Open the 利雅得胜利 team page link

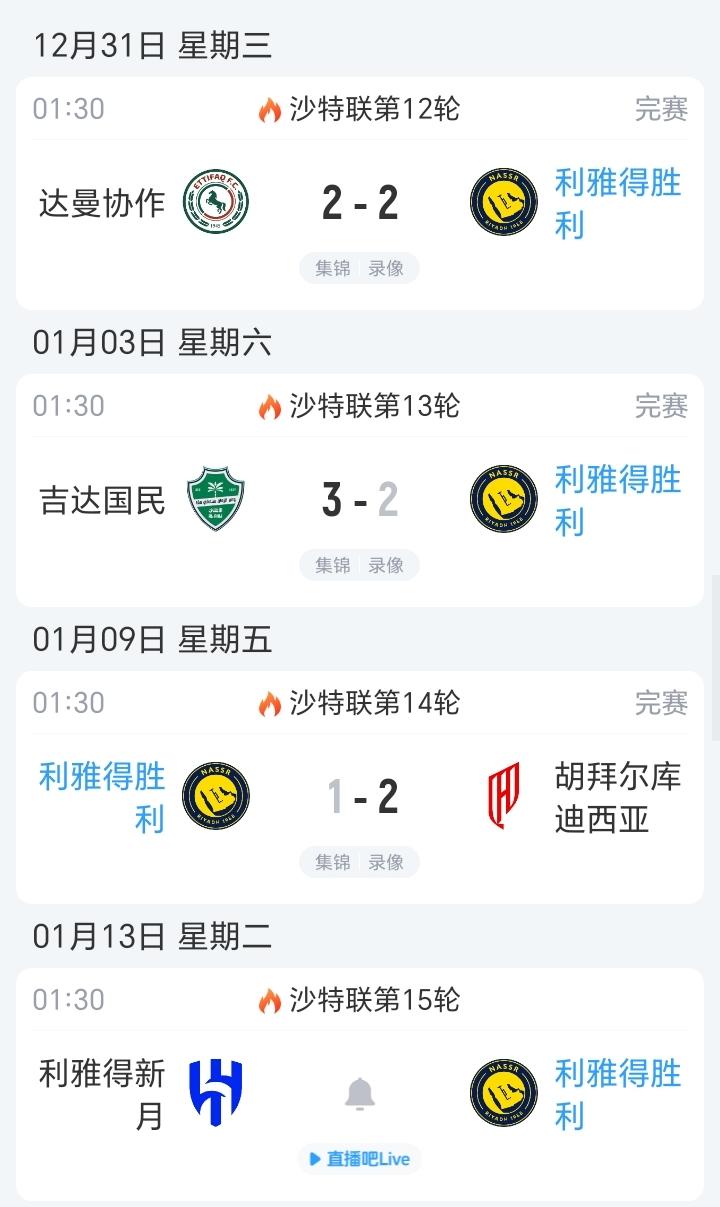point(617,201)
